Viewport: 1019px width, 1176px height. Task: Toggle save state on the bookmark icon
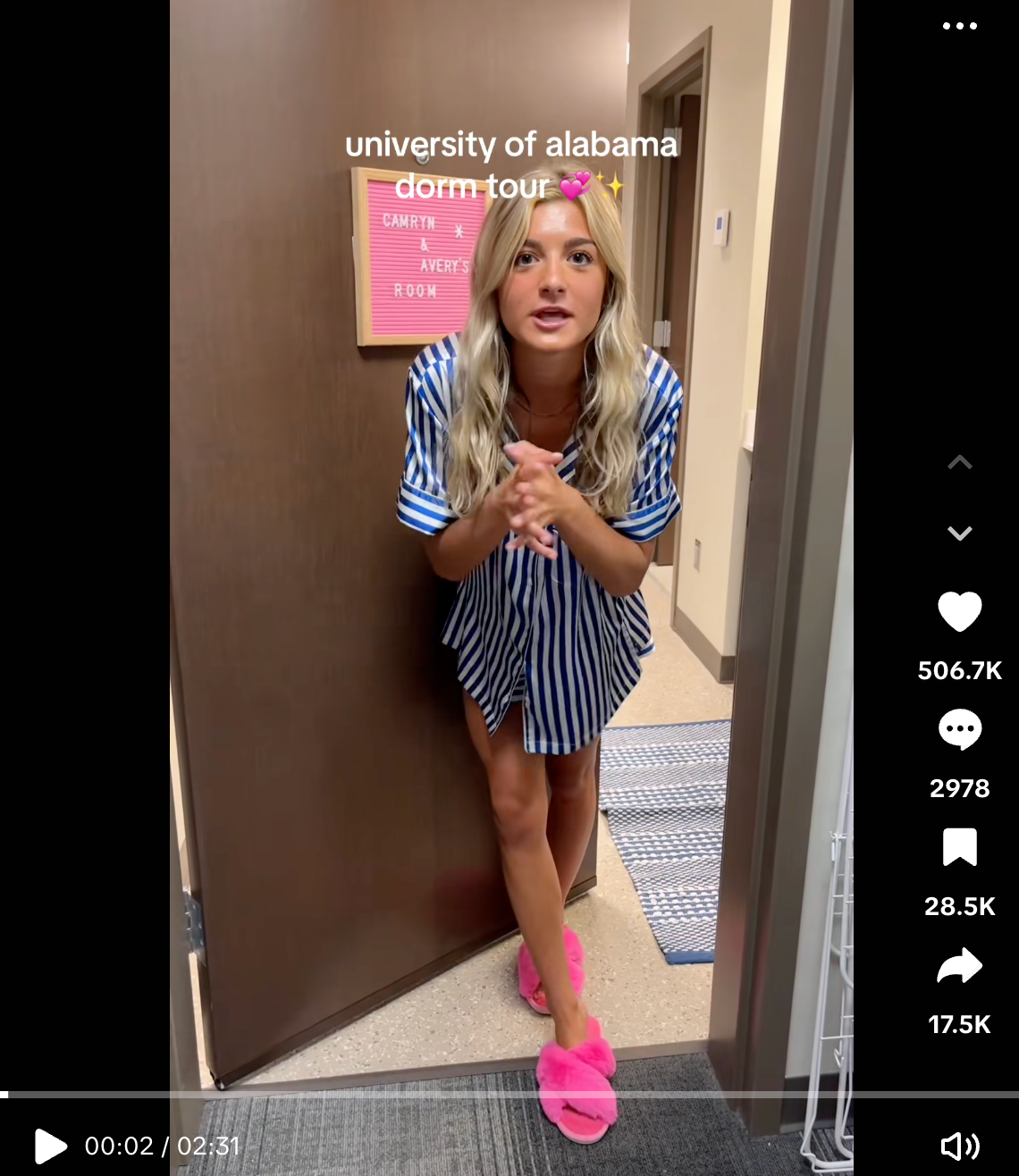click(960, 849)
